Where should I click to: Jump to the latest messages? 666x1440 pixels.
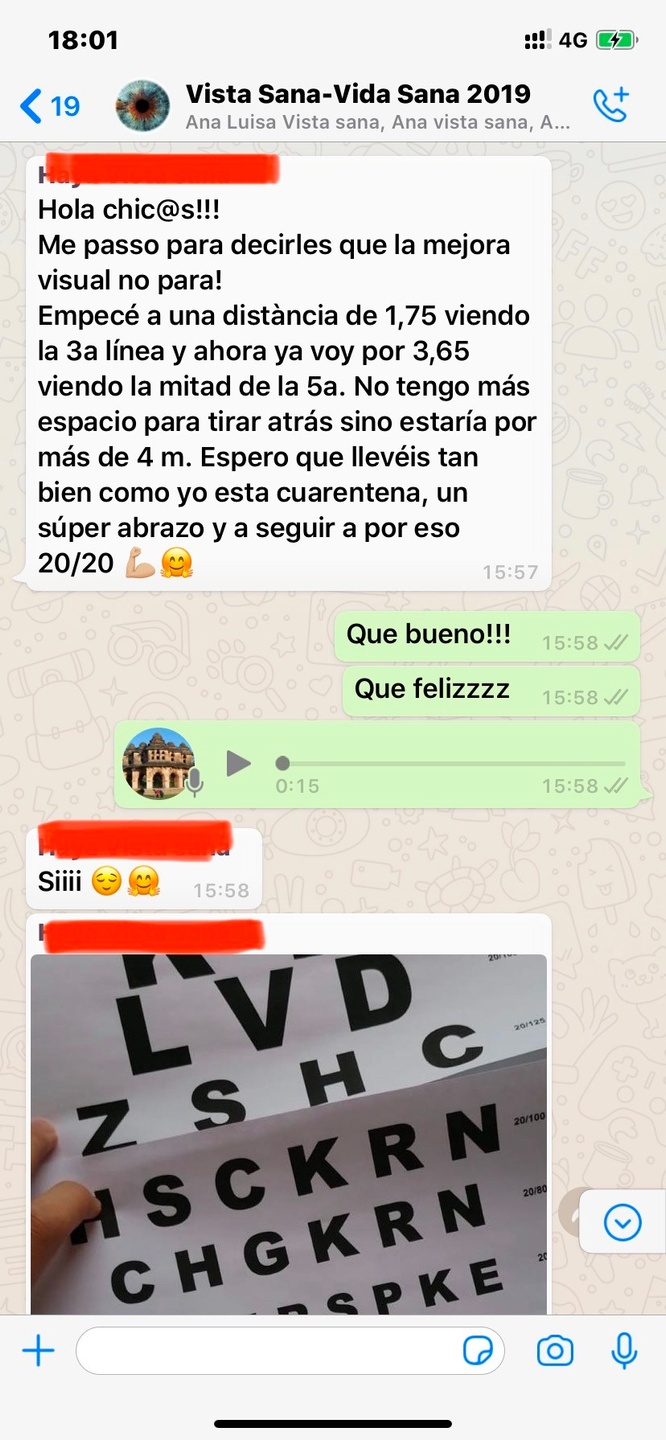[622, 1222]
